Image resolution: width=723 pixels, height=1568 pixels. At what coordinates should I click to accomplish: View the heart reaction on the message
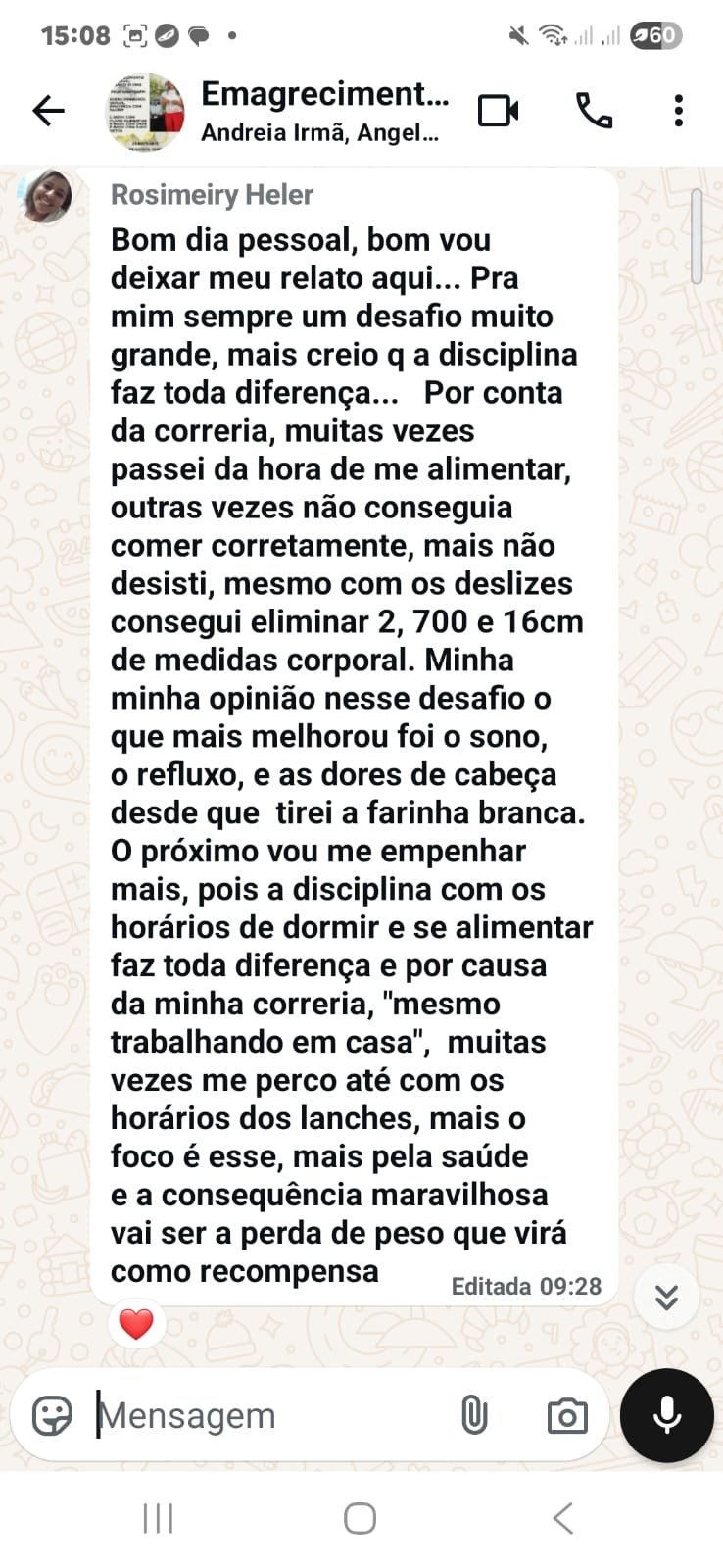point(136,1325)
